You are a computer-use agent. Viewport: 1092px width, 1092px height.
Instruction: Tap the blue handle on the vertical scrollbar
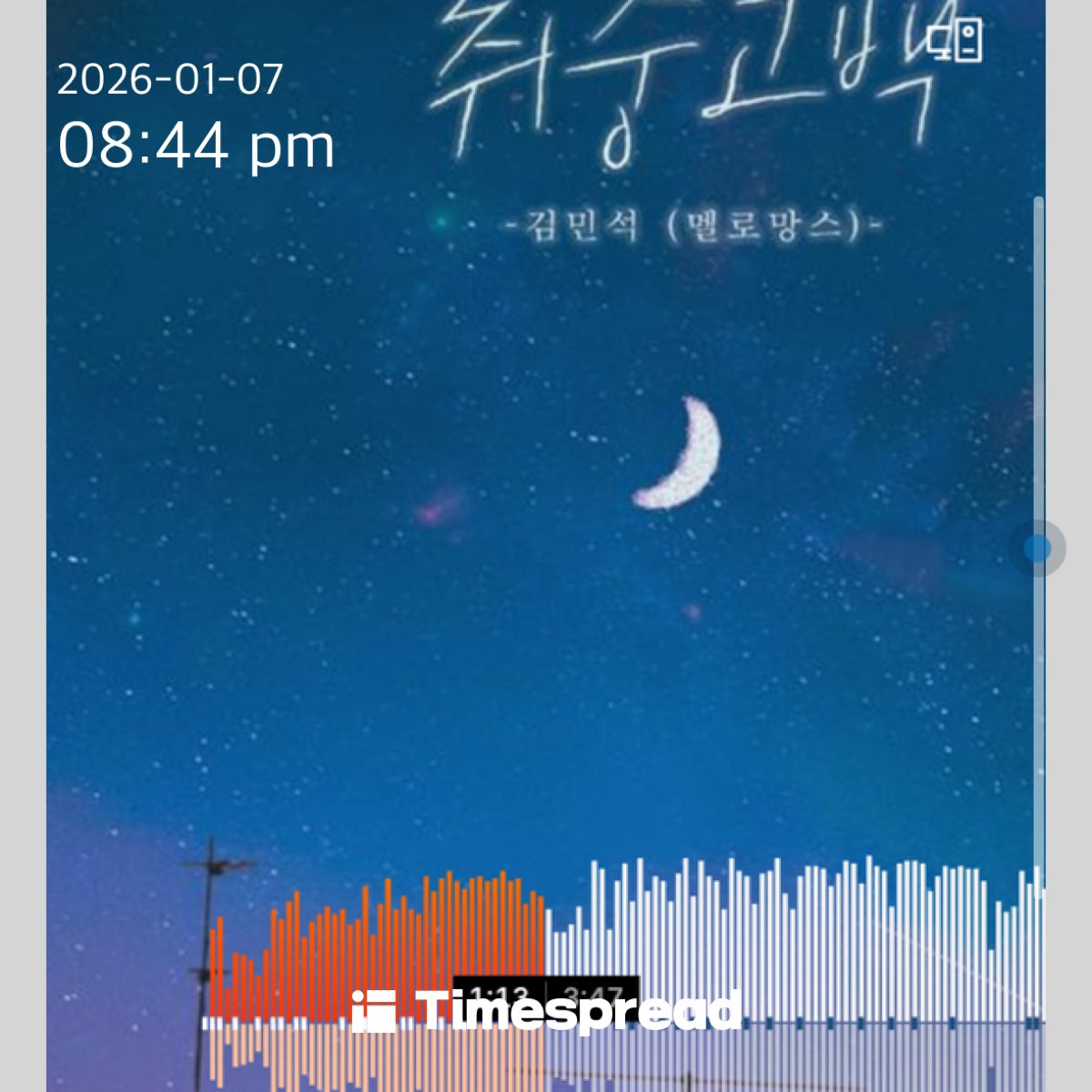1036,548
